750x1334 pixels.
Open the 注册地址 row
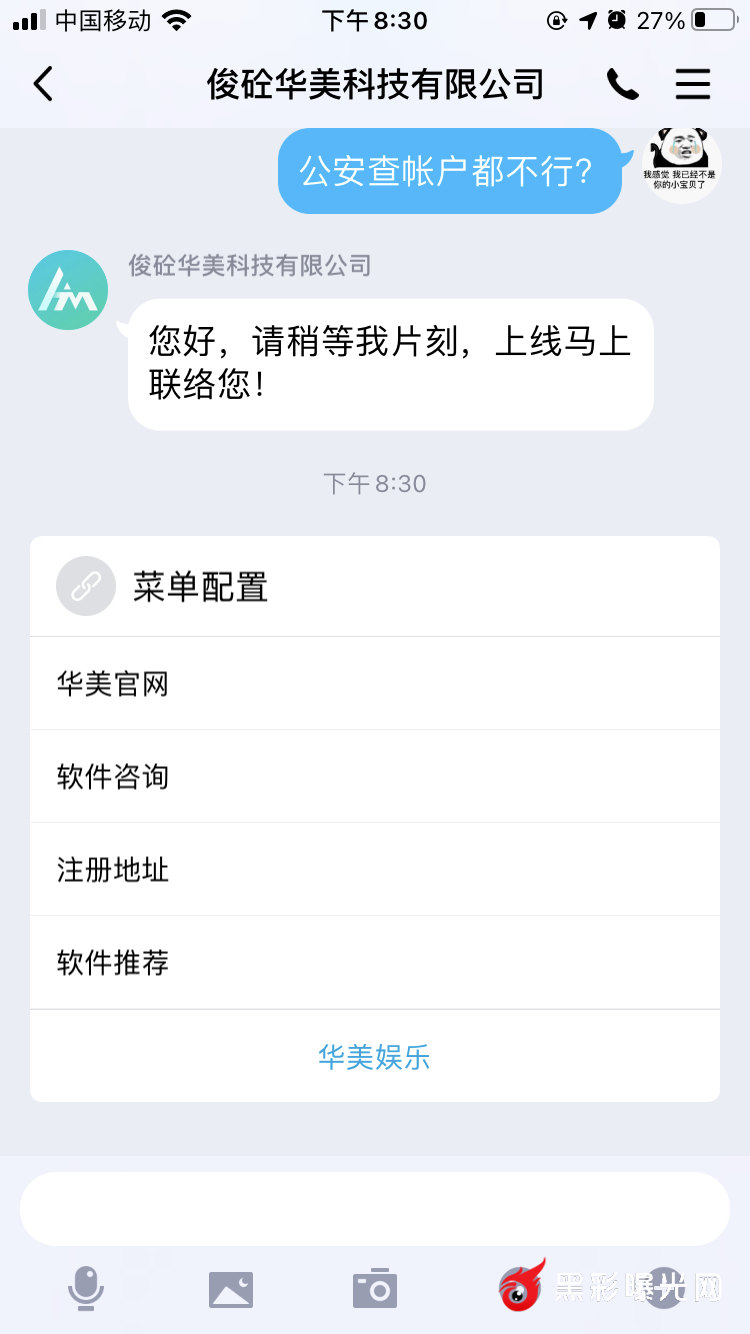(375, 870)
